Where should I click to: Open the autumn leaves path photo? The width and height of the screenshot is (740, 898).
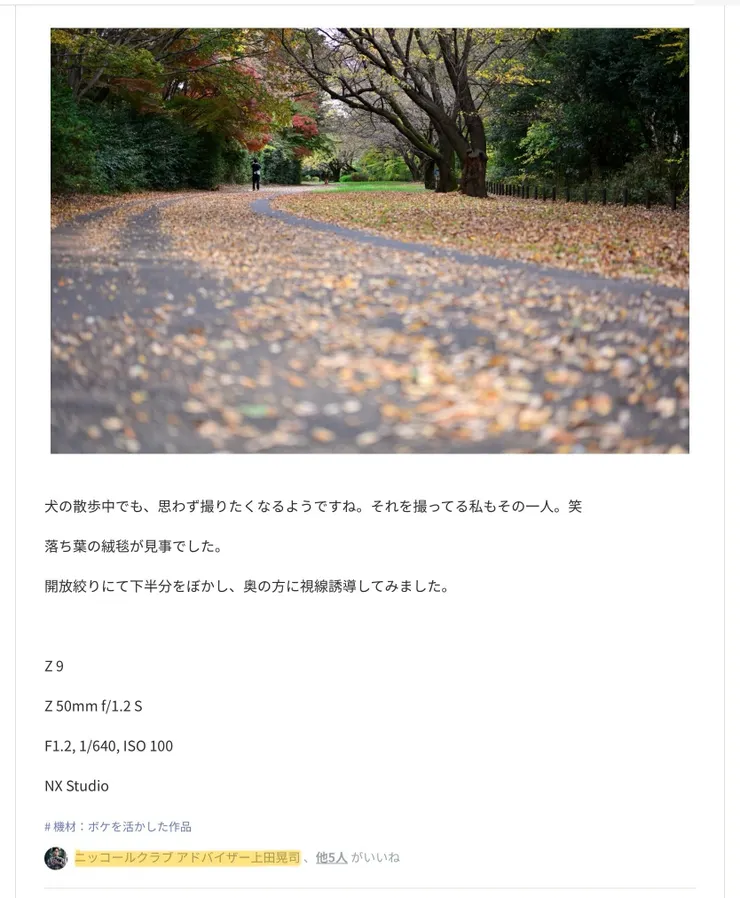[x=369, y=240]
